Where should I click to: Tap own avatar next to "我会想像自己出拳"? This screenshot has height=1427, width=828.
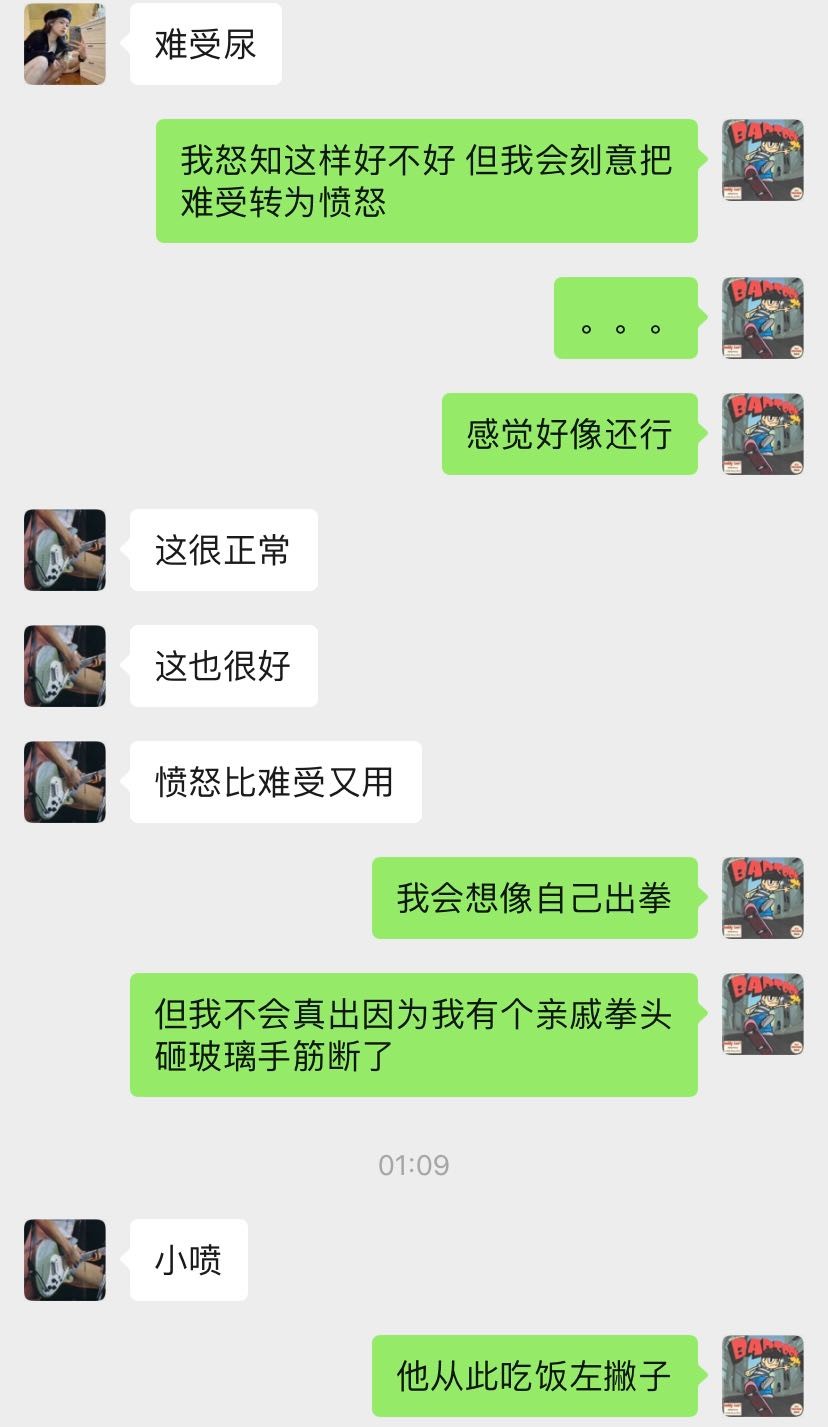763,898
